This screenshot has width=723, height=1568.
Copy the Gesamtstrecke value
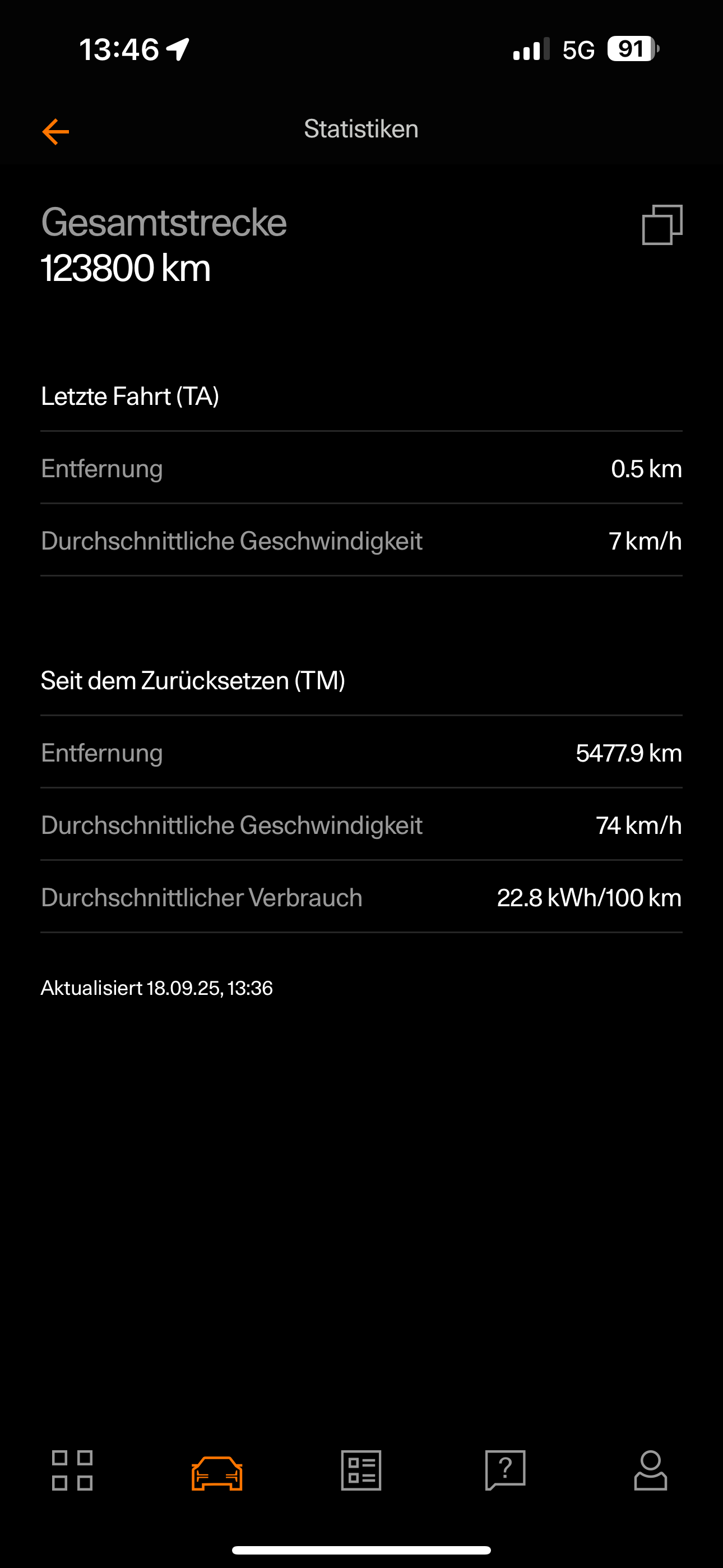[x=662, y=225]
